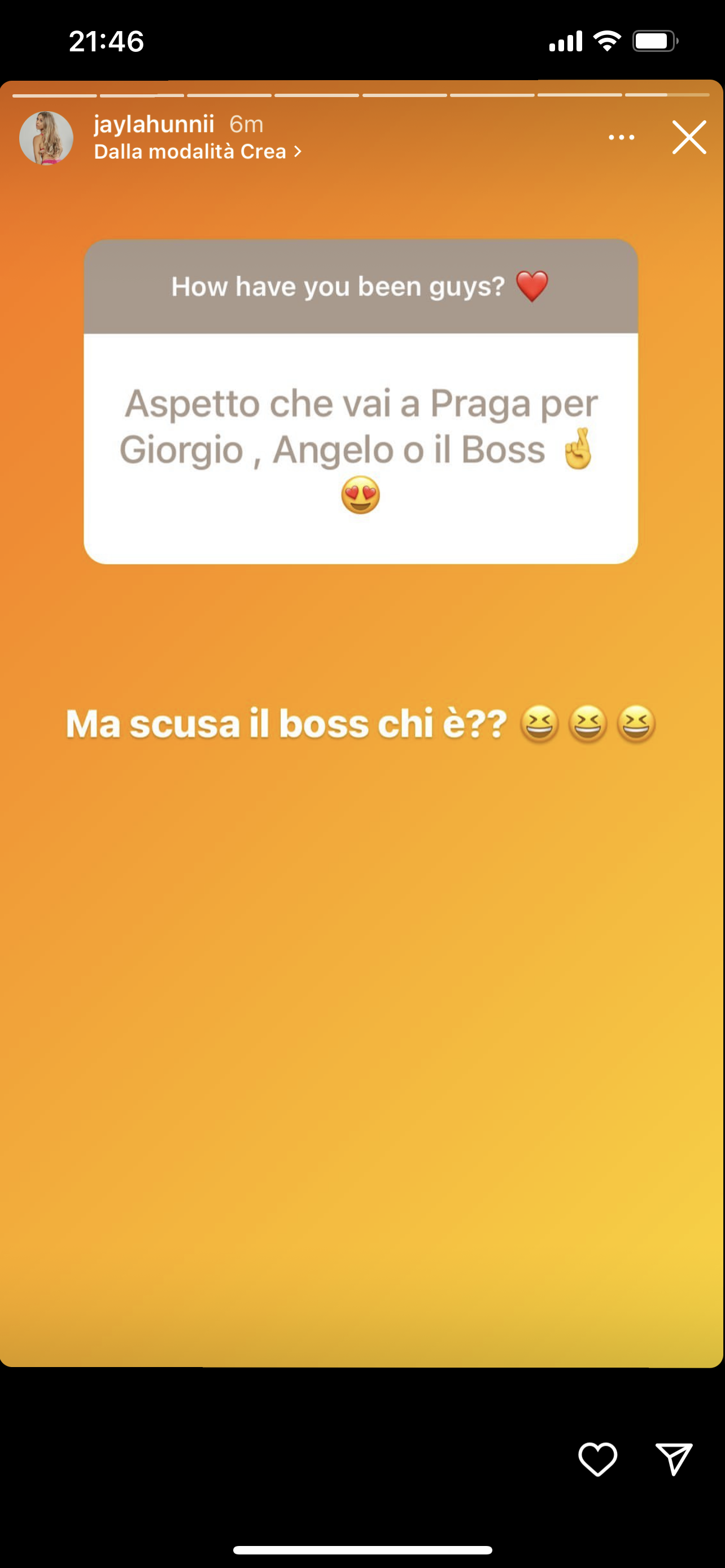This screenshot has width=725, height=1568.
Task: Close the story viewer
Action: tap(688, 138)
